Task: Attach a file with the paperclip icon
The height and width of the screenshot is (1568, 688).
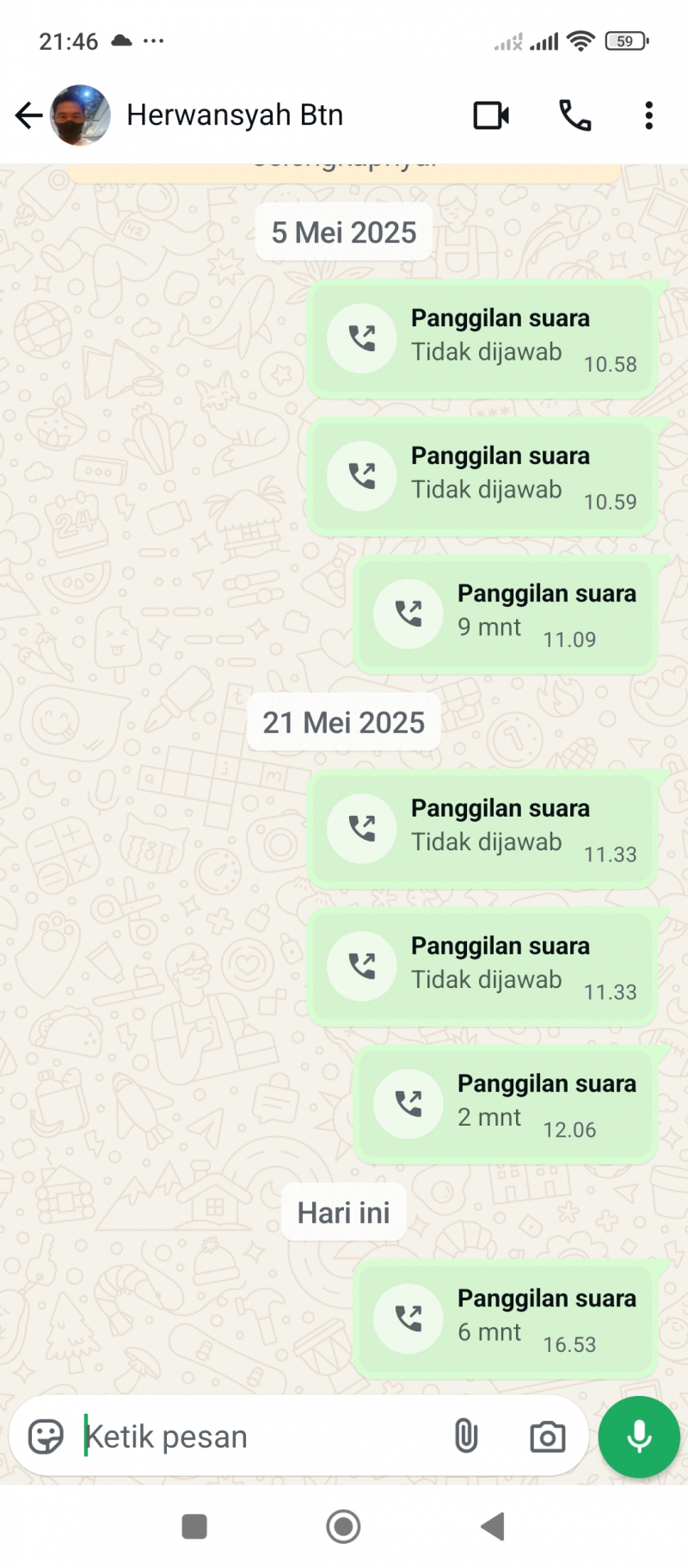Action: (x=465, y=1436)
